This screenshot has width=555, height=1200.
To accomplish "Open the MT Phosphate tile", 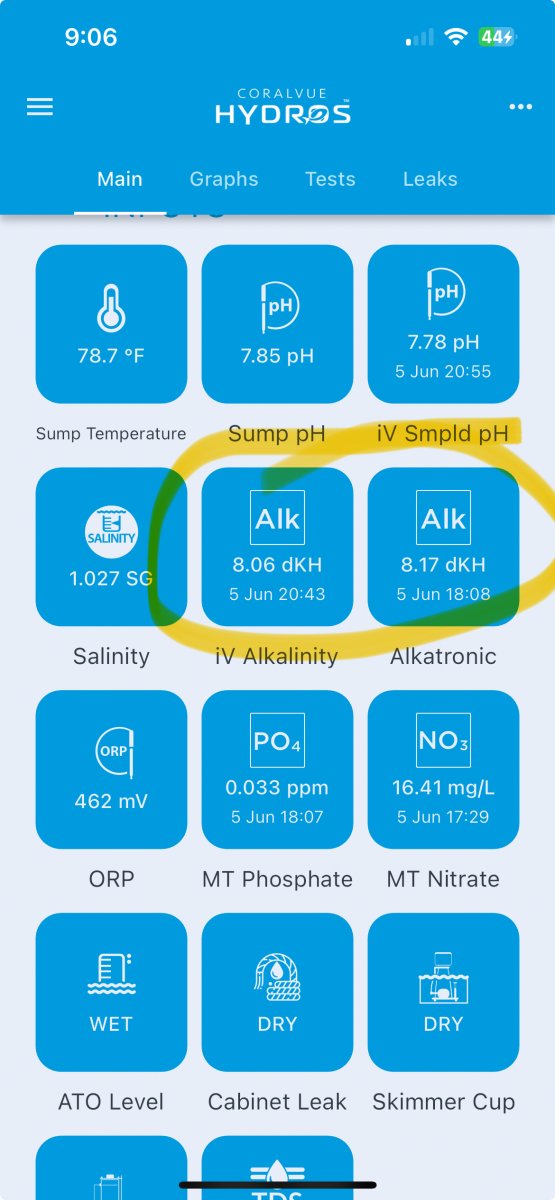I will [277, 770].
